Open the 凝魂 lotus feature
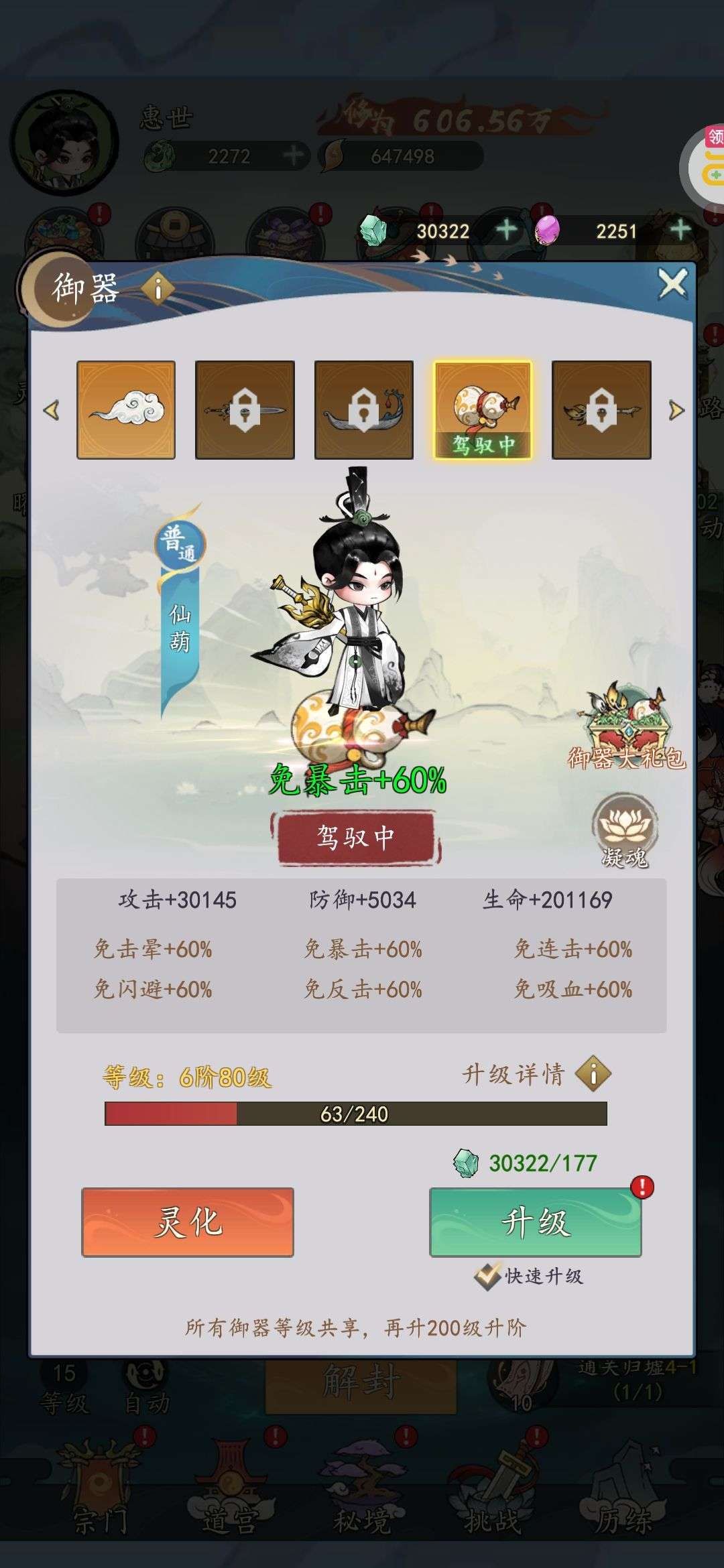724x1568 pixels. 624,831
